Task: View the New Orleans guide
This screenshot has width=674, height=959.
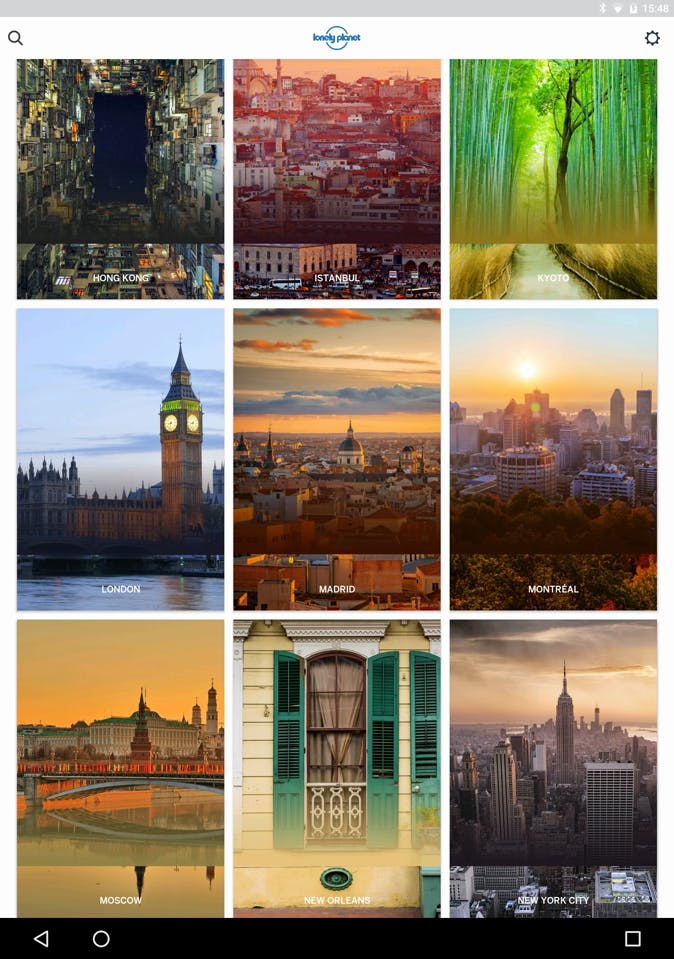Action: tap(337, 768)
